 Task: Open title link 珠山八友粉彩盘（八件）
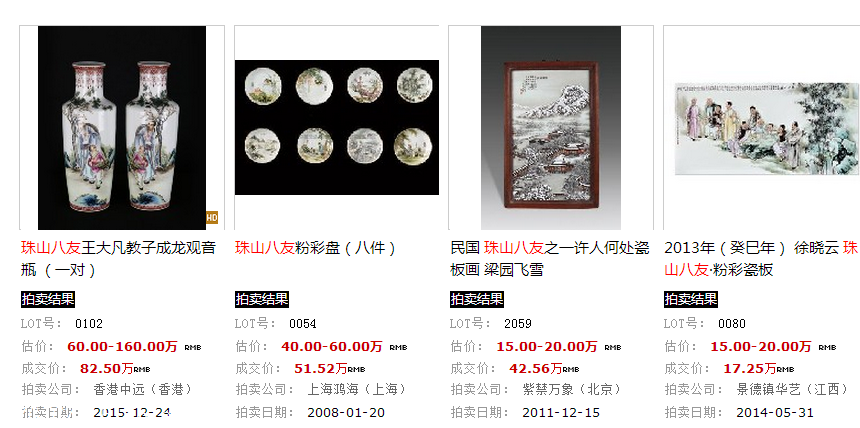click(316, 247)
